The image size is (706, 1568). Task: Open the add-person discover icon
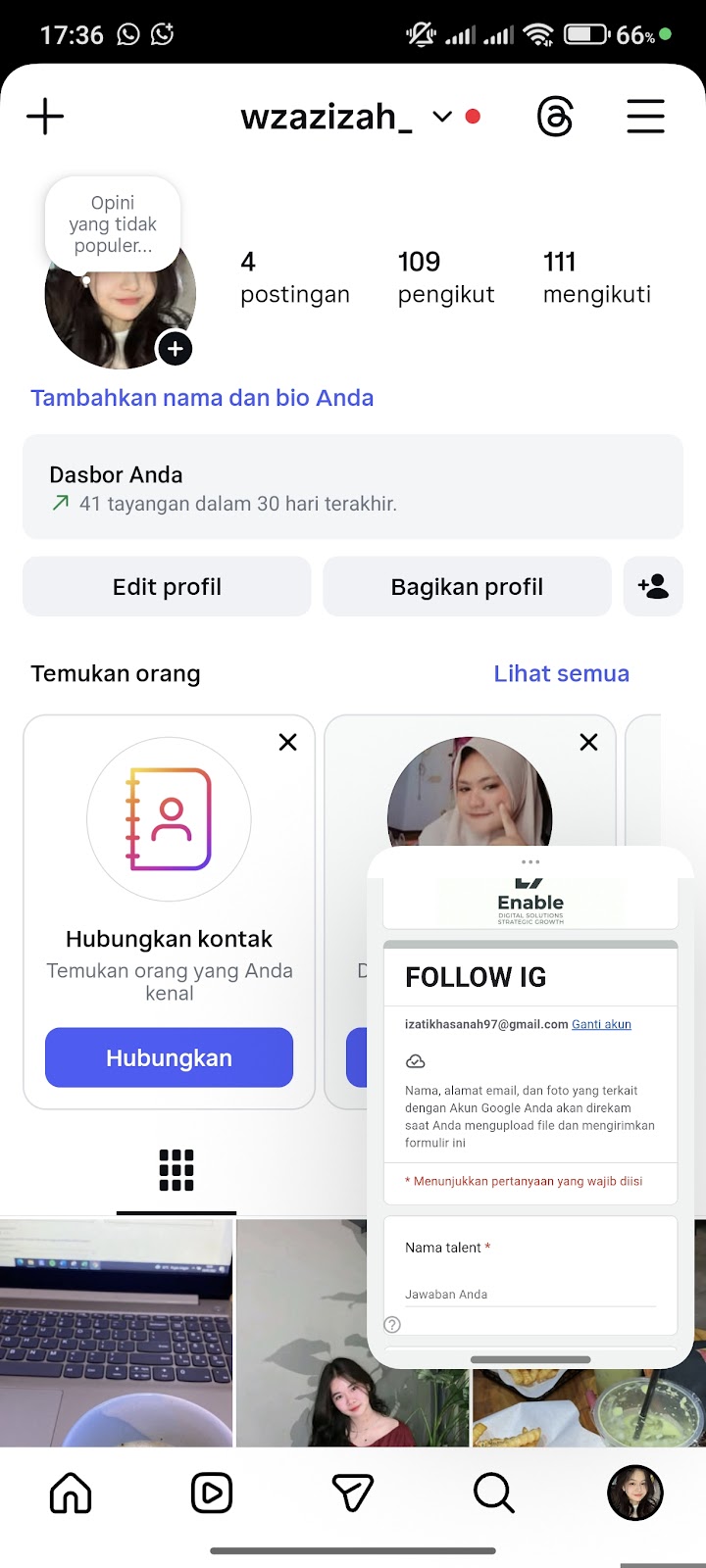click(x=653, y=587)
